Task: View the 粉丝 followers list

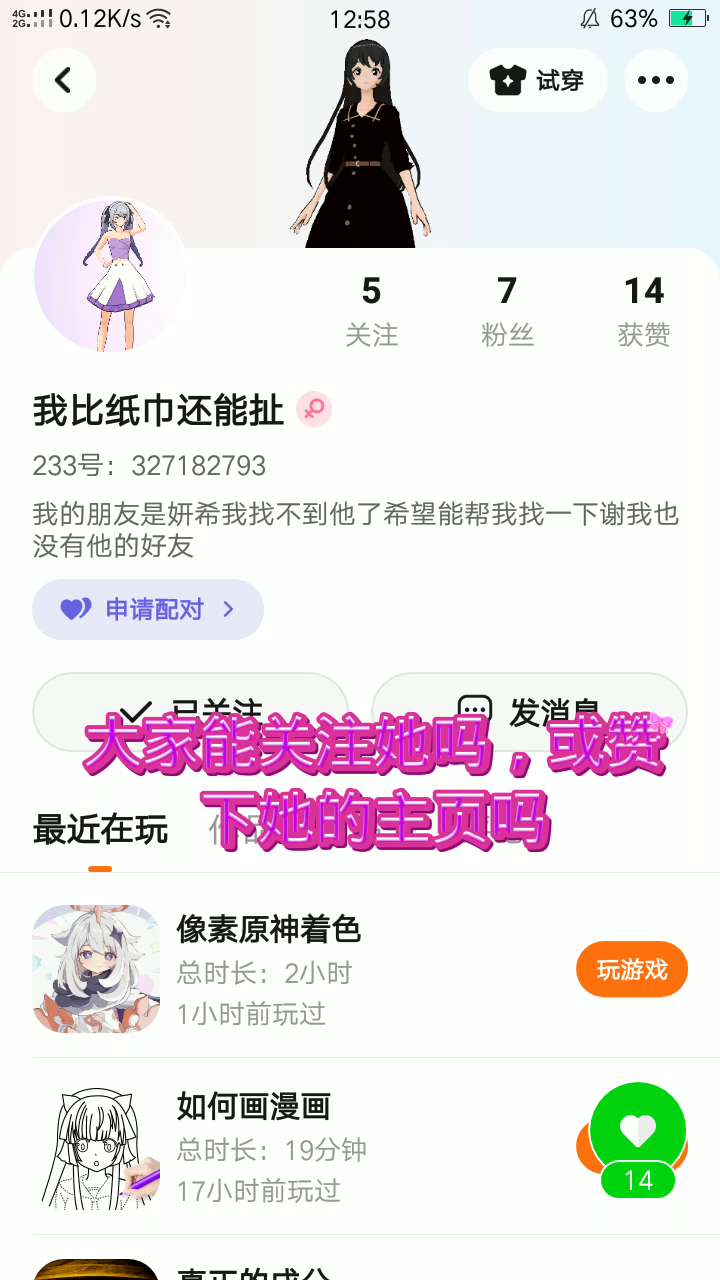Action: (x=507, y=311)
